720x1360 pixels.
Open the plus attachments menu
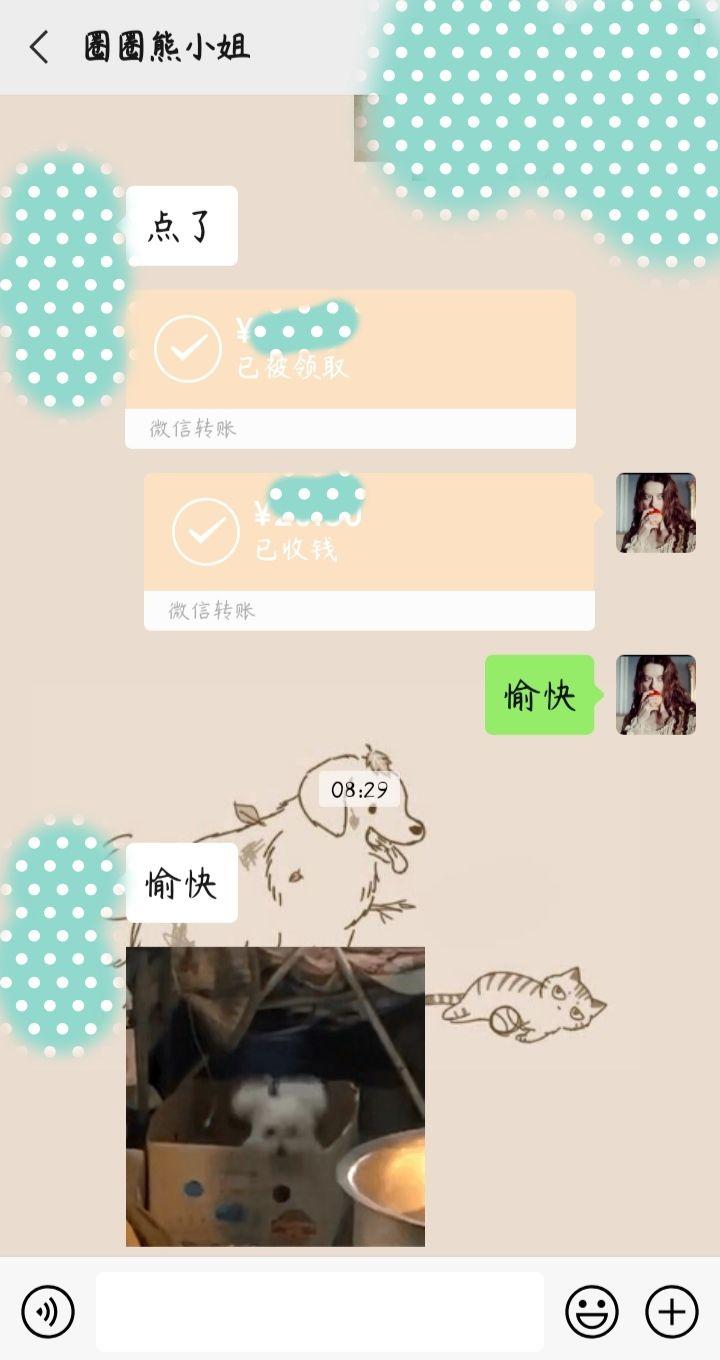pos(672,1311)
